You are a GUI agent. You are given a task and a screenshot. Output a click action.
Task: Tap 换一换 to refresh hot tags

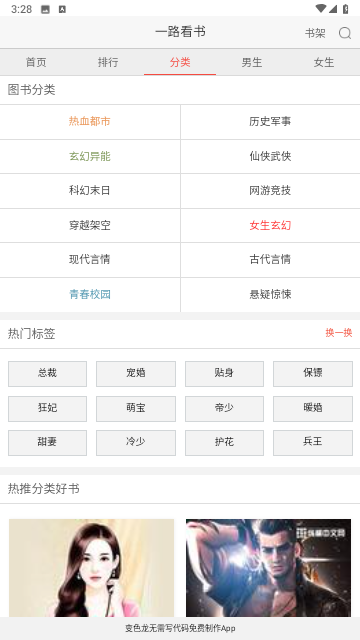pyautogui.click(x=339, y=333)
